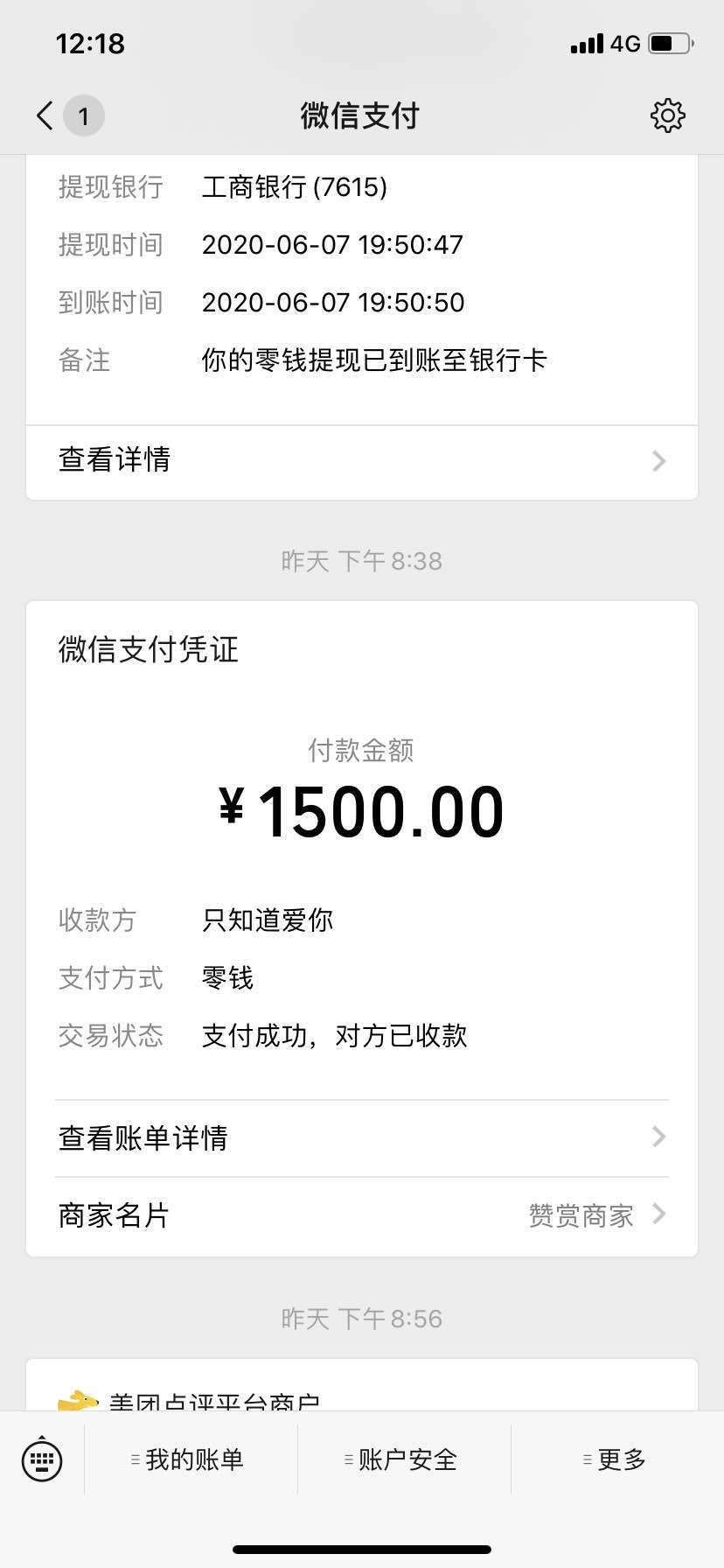This screenshot has width=724, height=1568.
Task: Open 查看详情 for the withdrawal record
Action: [362, 461]
